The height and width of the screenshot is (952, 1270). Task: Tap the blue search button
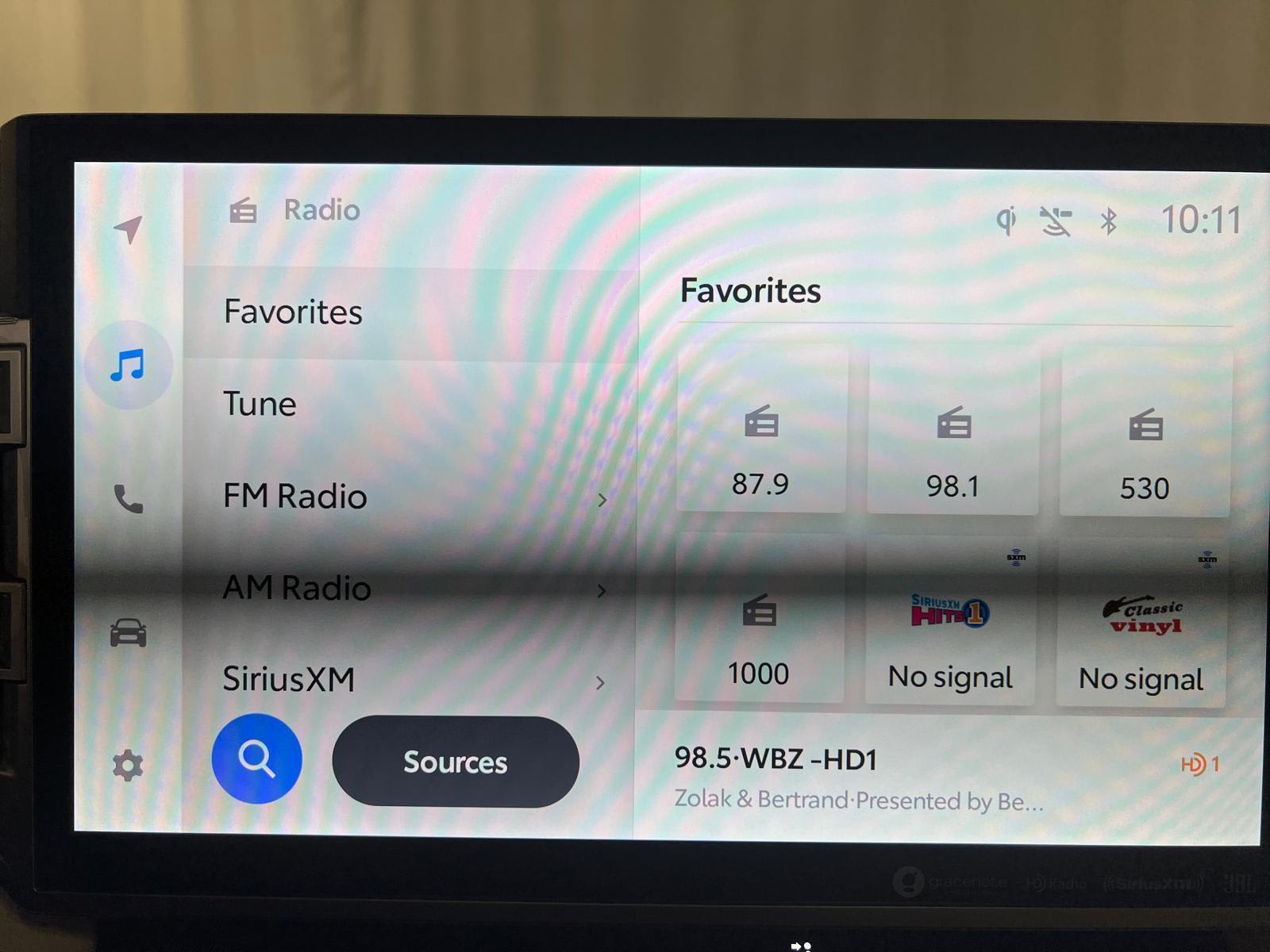click(x=256, y=759)
